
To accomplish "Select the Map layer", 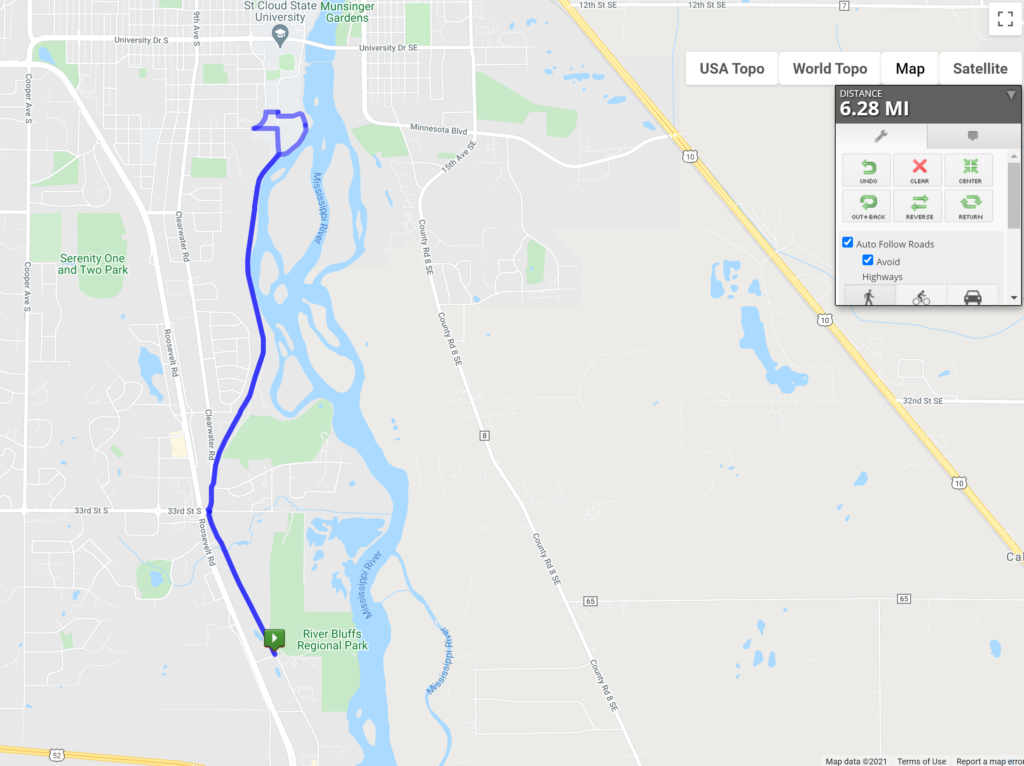I will click(910, 69).
